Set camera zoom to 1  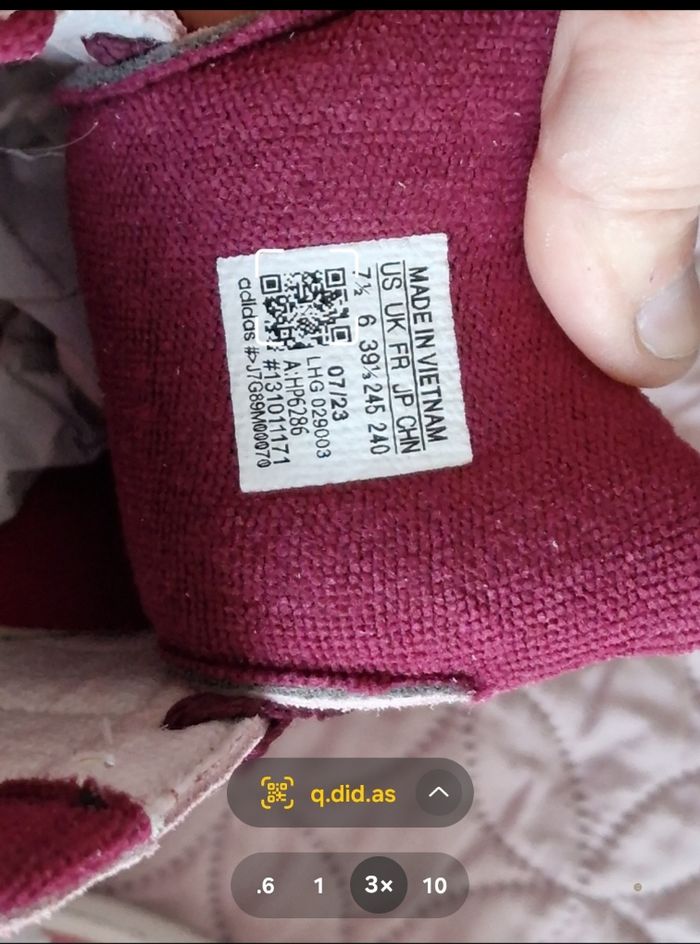point(319,886)
